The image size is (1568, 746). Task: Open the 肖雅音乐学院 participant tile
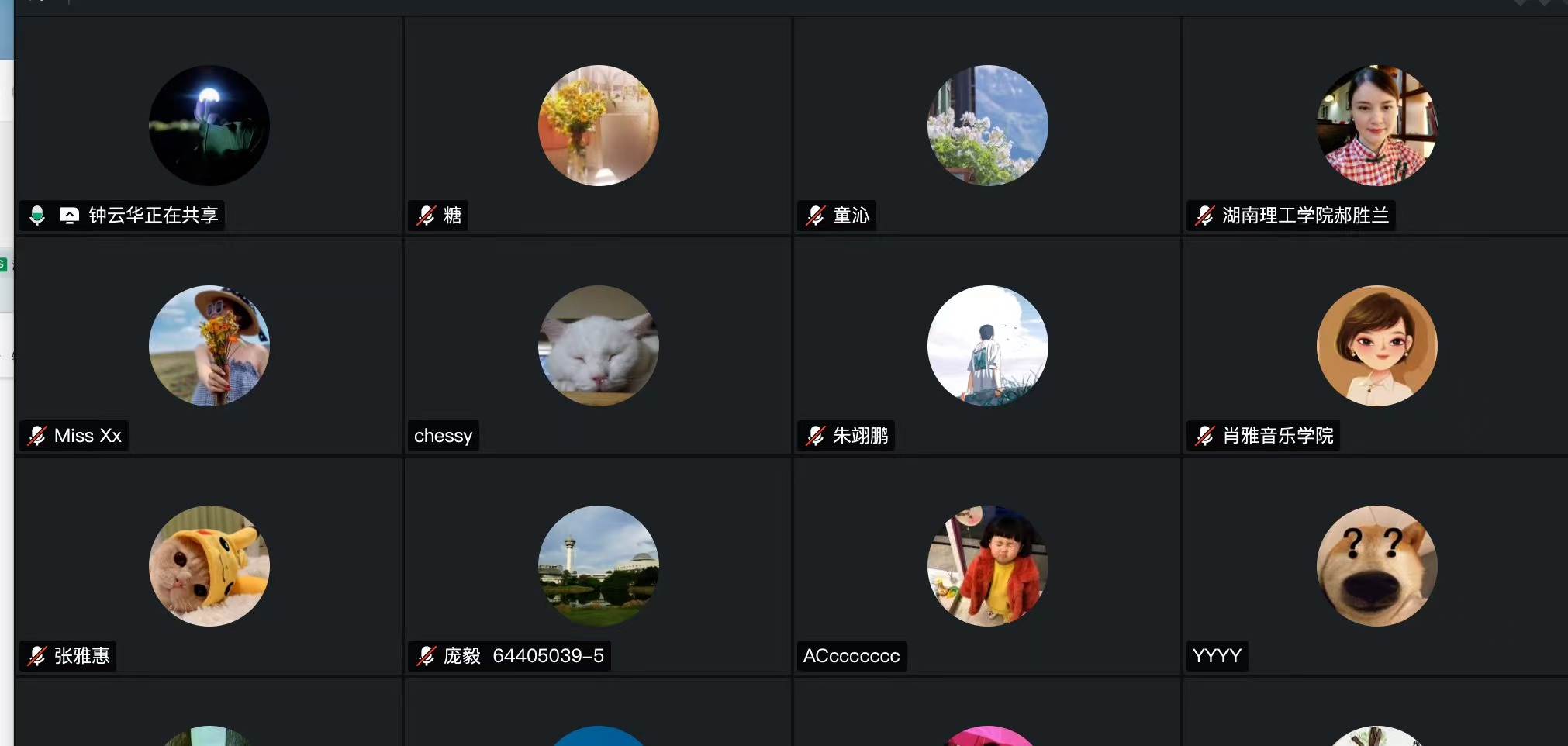tap(1376, 346)
